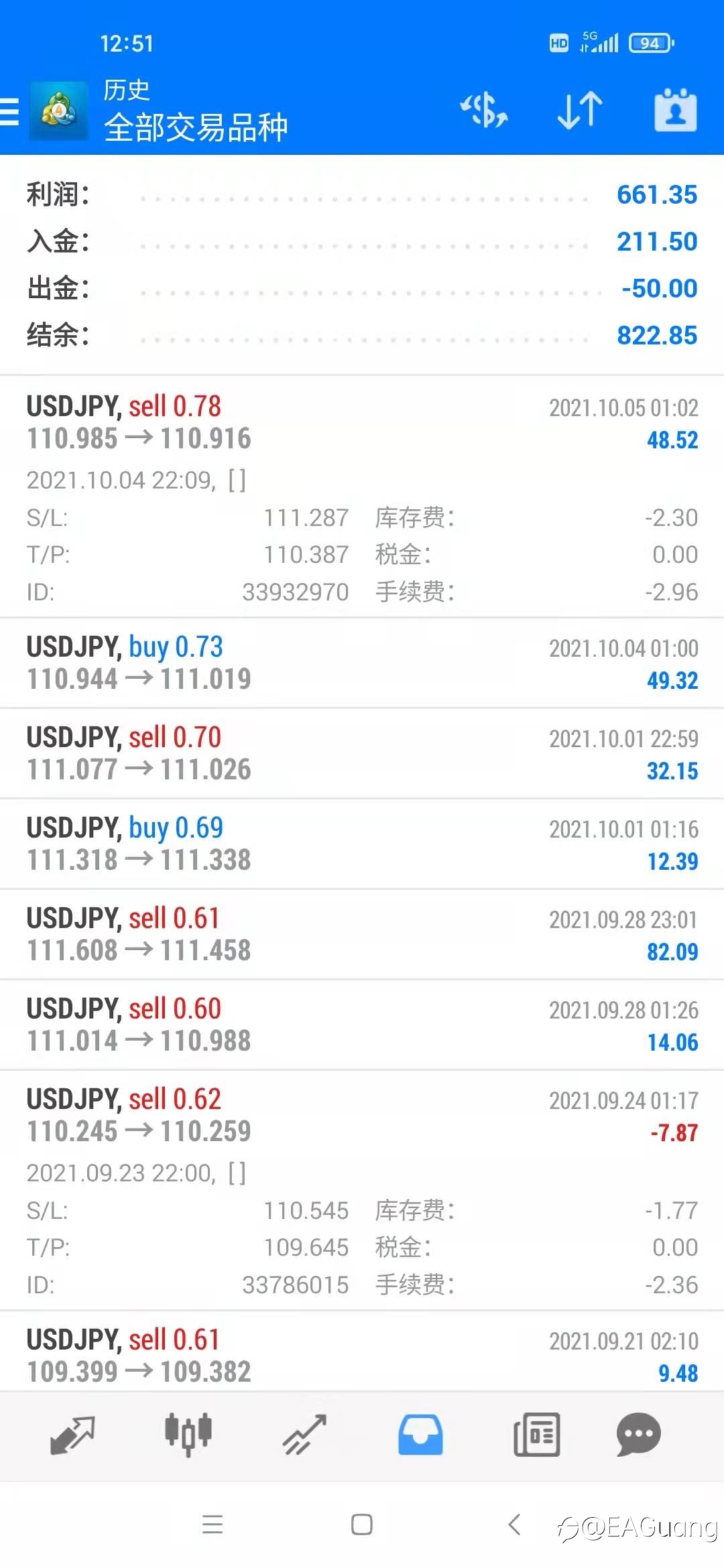Viewport: 724px width, 1568px height.
Task: Collapse the USDJPY sell 0.62 trade
Action: pos(362,1190)
